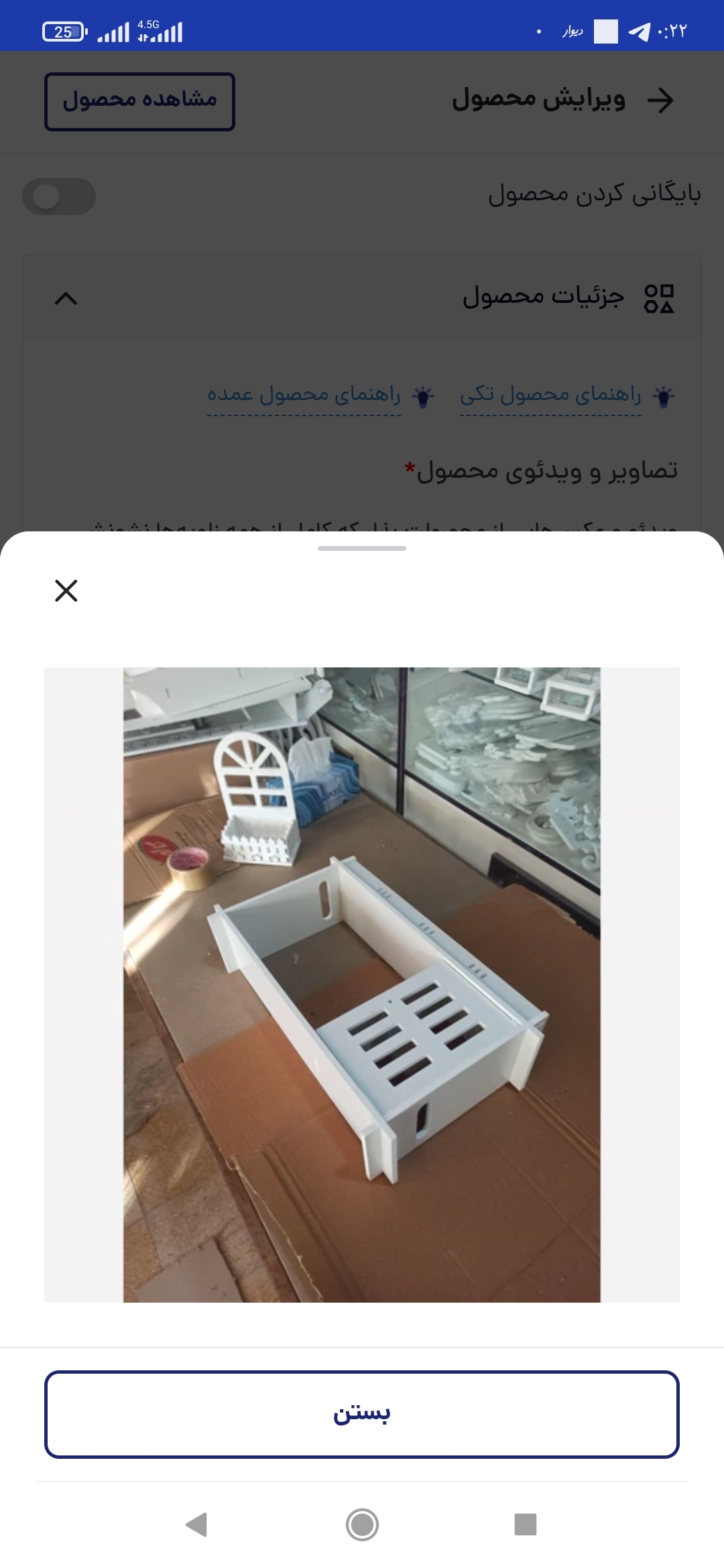
Task: Tap the بستن button
Action: point(362,1414)
